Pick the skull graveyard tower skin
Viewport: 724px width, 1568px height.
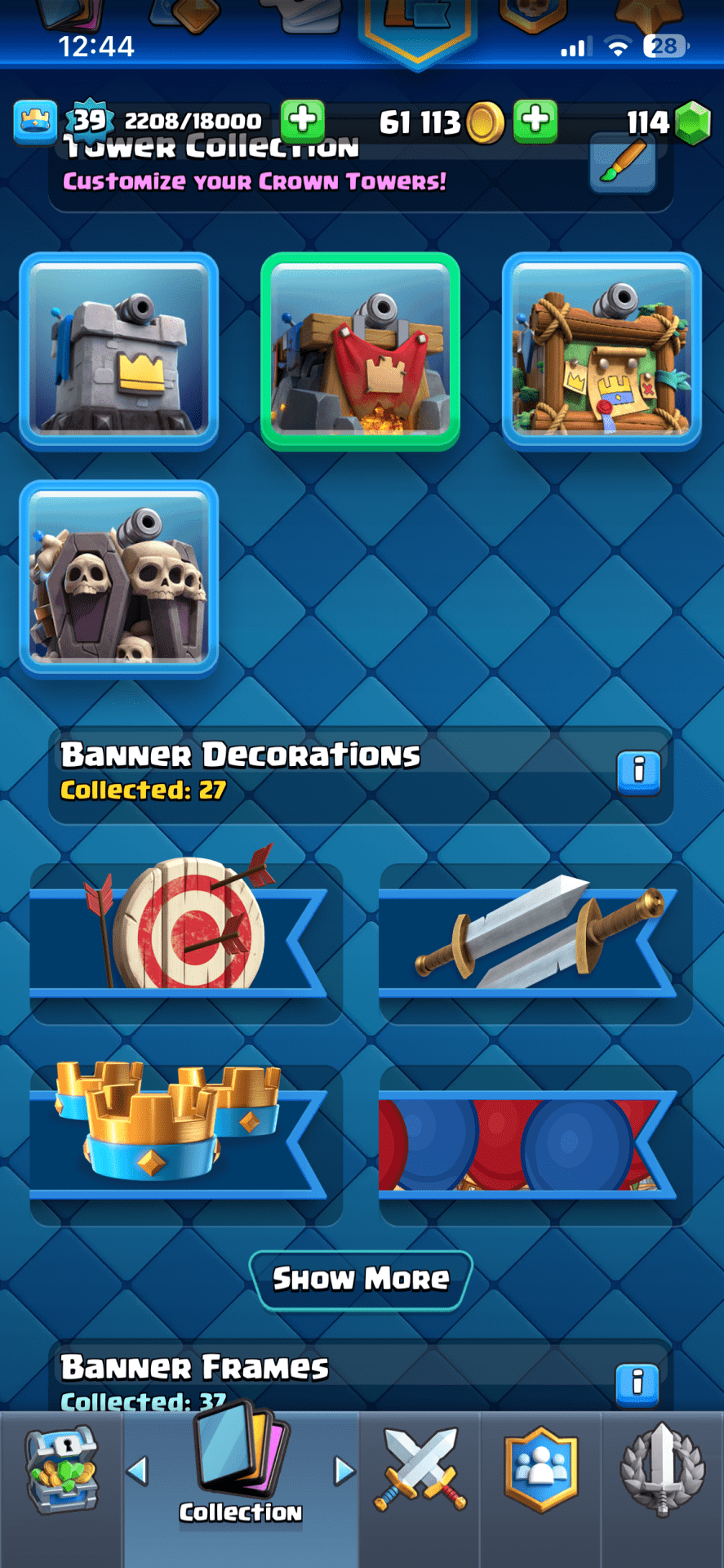(119, 579)
